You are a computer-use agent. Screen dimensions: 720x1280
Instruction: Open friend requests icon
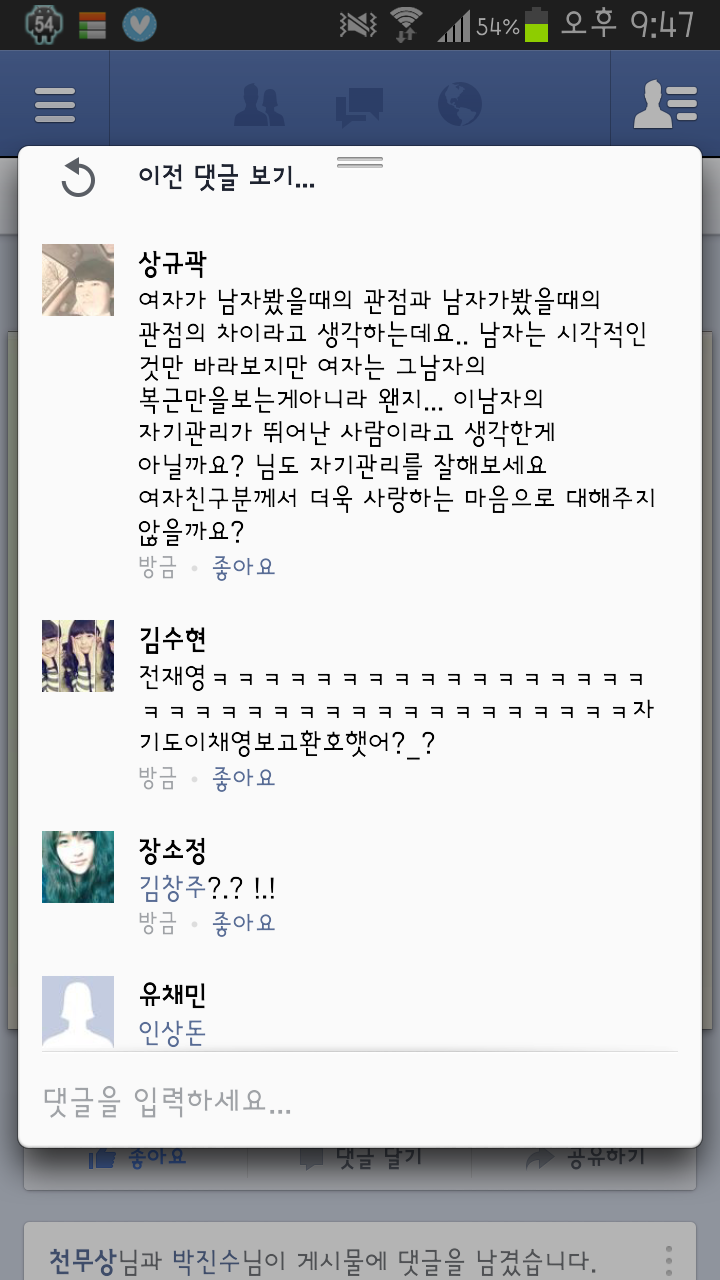259,104
